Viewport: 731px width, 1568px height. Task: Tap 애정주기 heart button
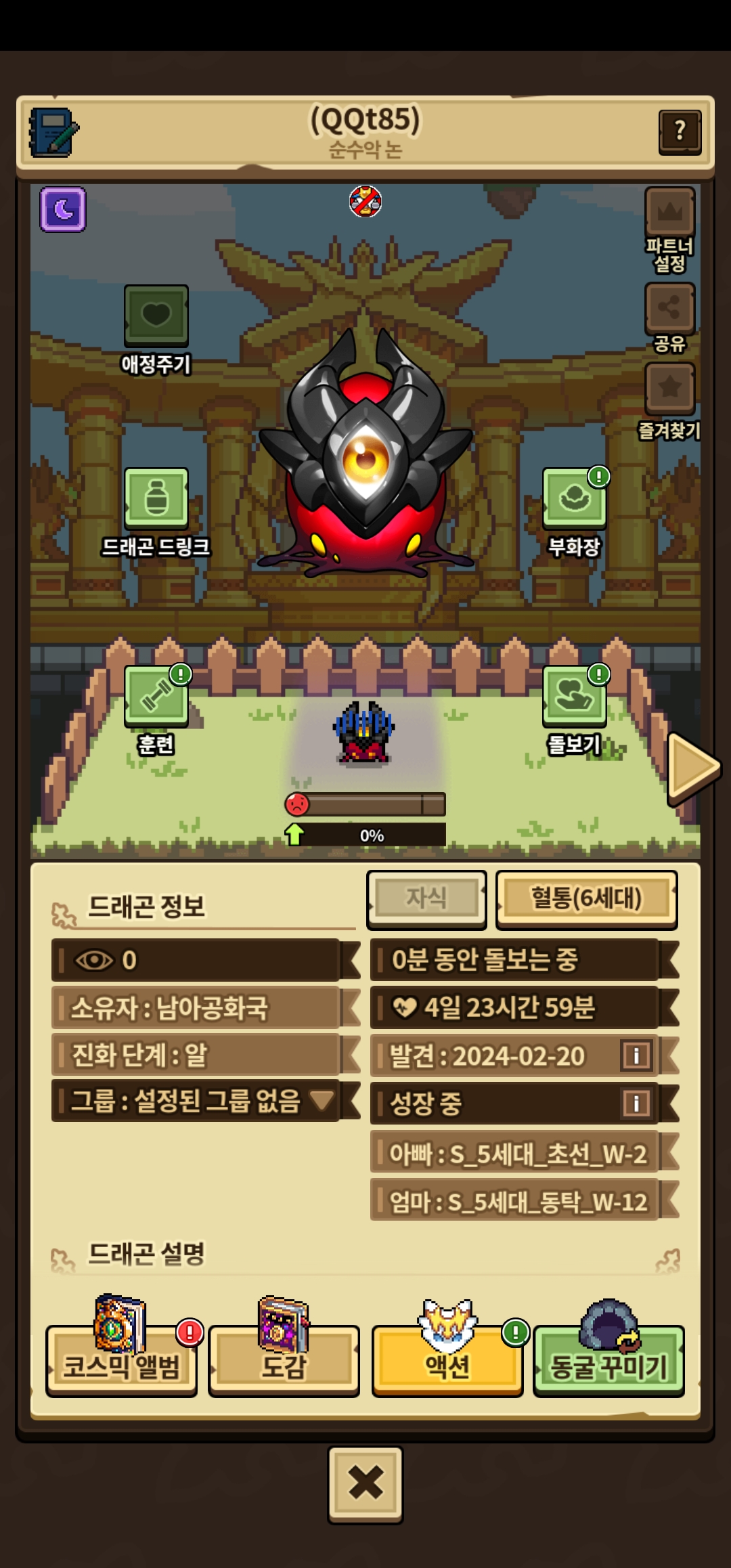pyautogui.click(x=156, y=315)
